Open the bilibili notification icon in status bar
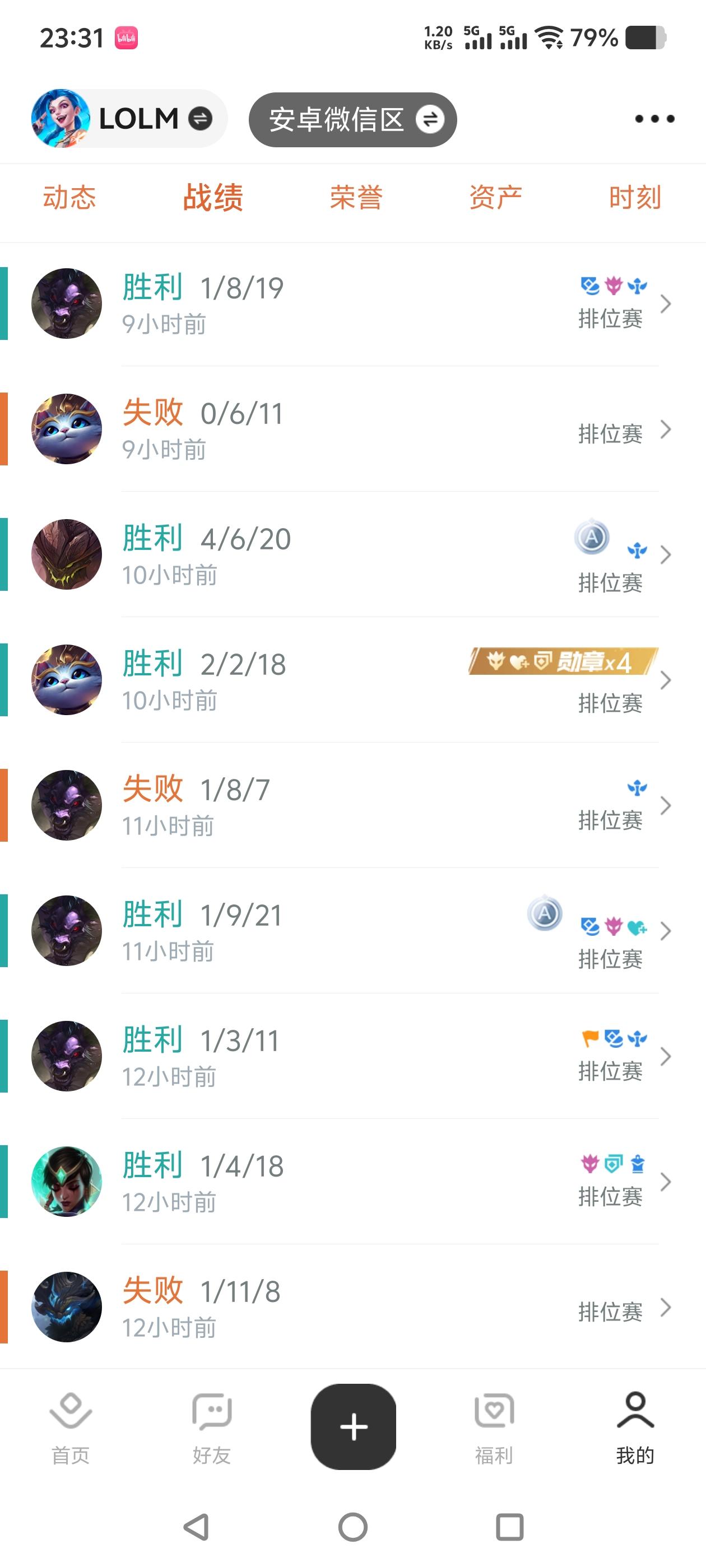The width and height of the screenshot is (706, 1568). pos(127,38)
